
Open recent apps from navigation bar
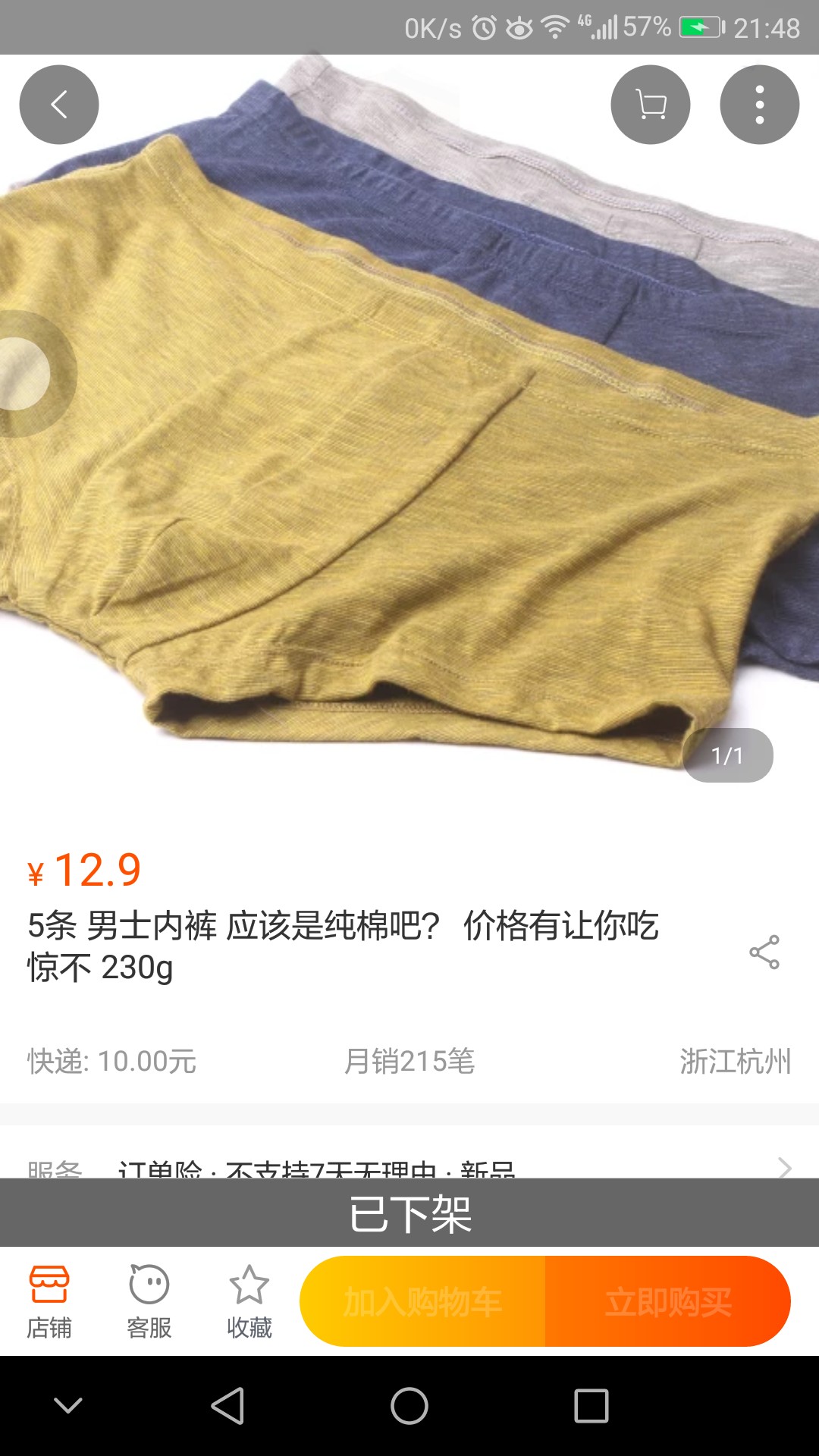591,1407
